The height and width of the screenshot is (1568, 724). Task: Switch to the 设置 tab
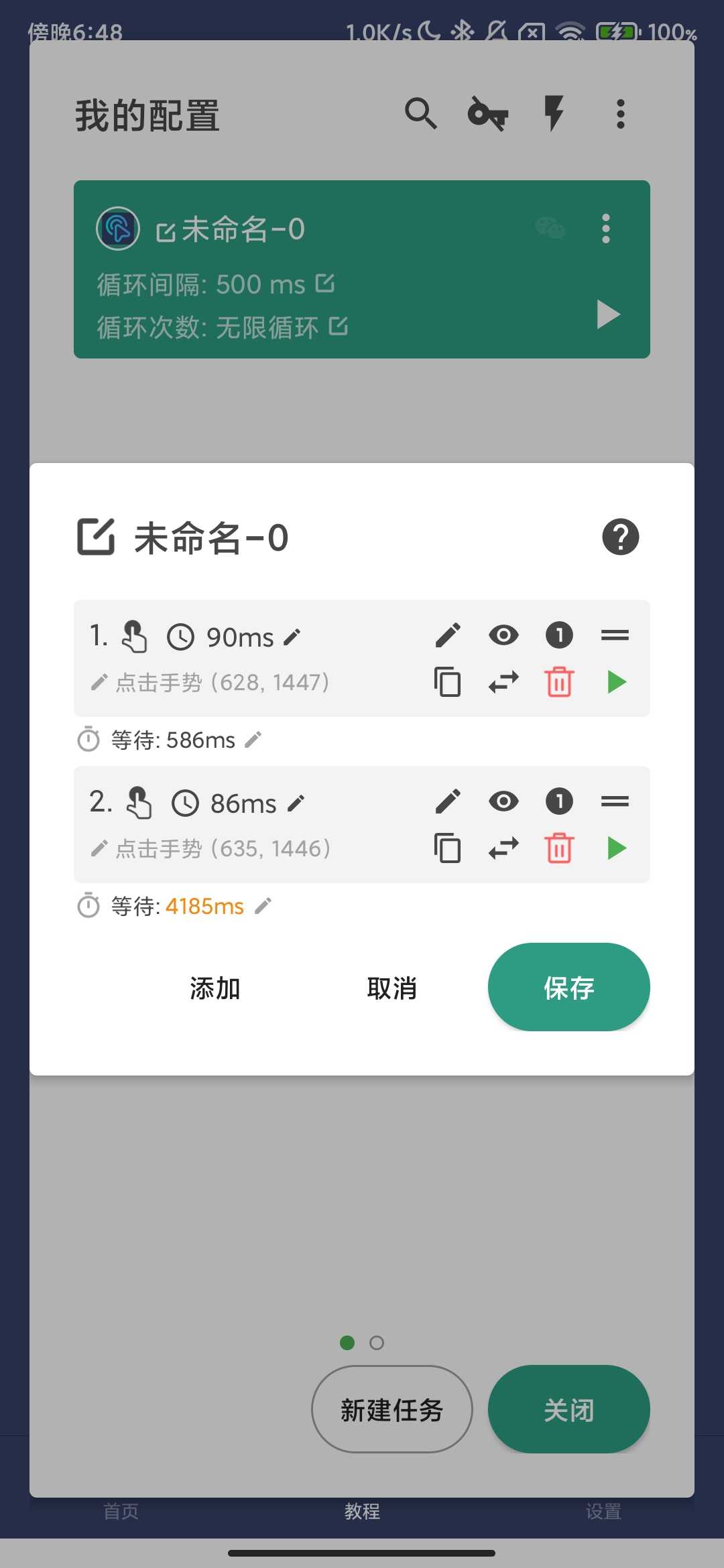coord(604,1512)
